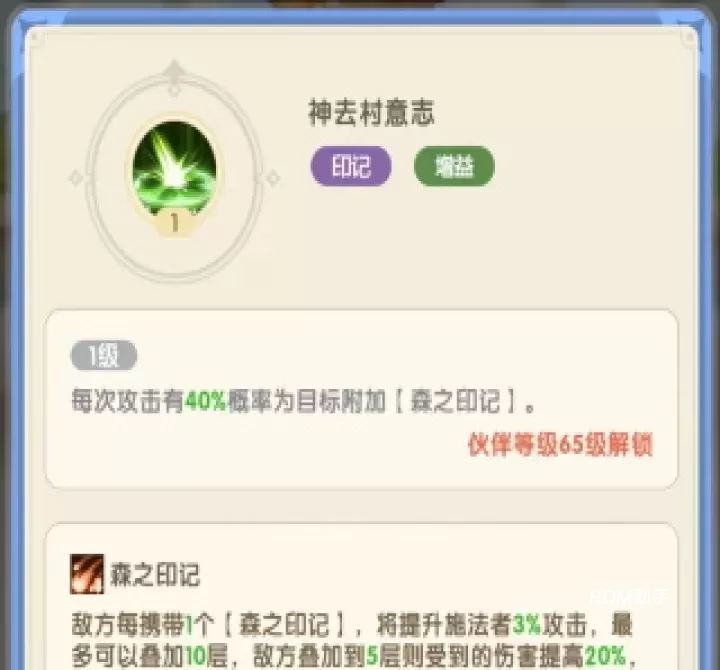The height and width of the screenshot is (670, 720).
Task: Tap the green 增益 tag
Action: tap(453, 166)
